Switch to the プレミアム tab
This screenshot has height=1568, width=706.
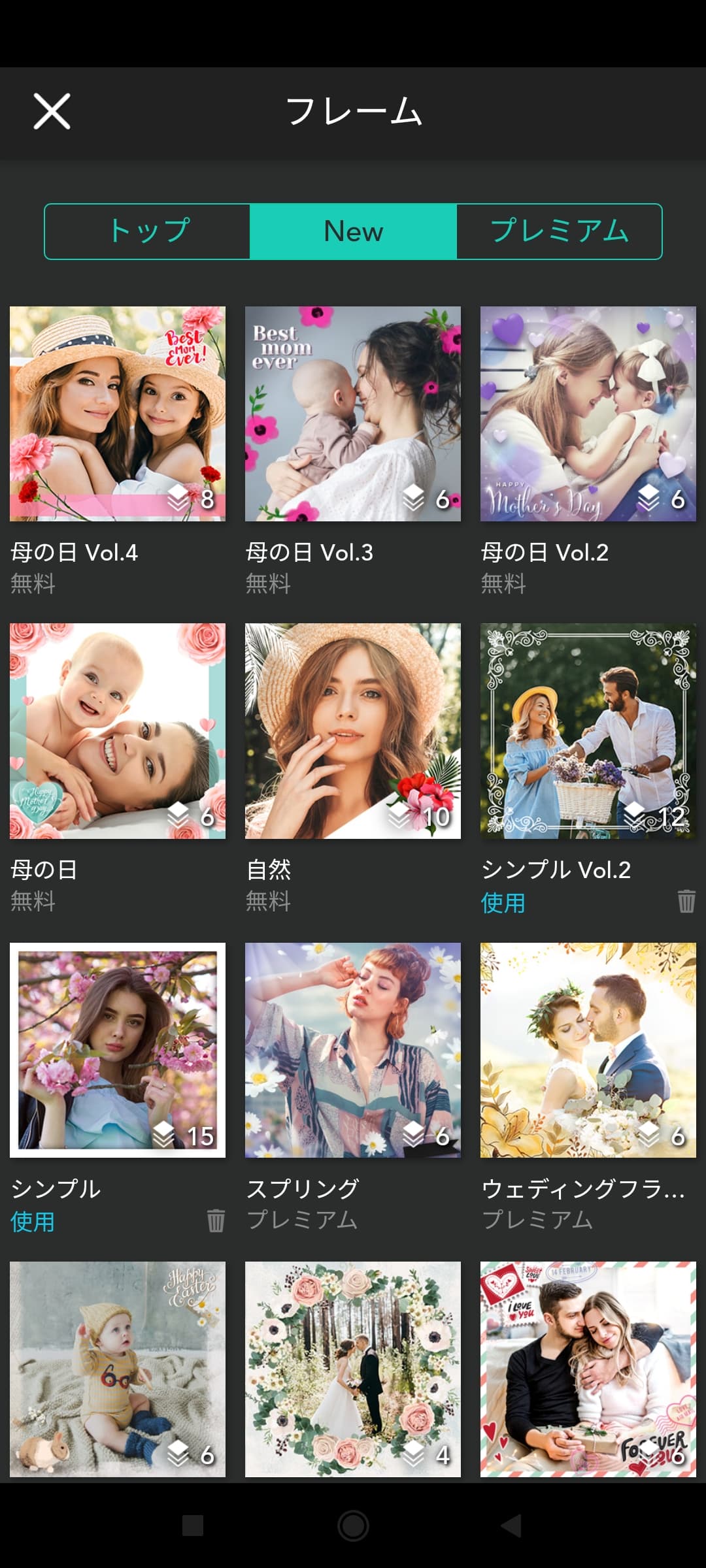(x=559, y=231)
